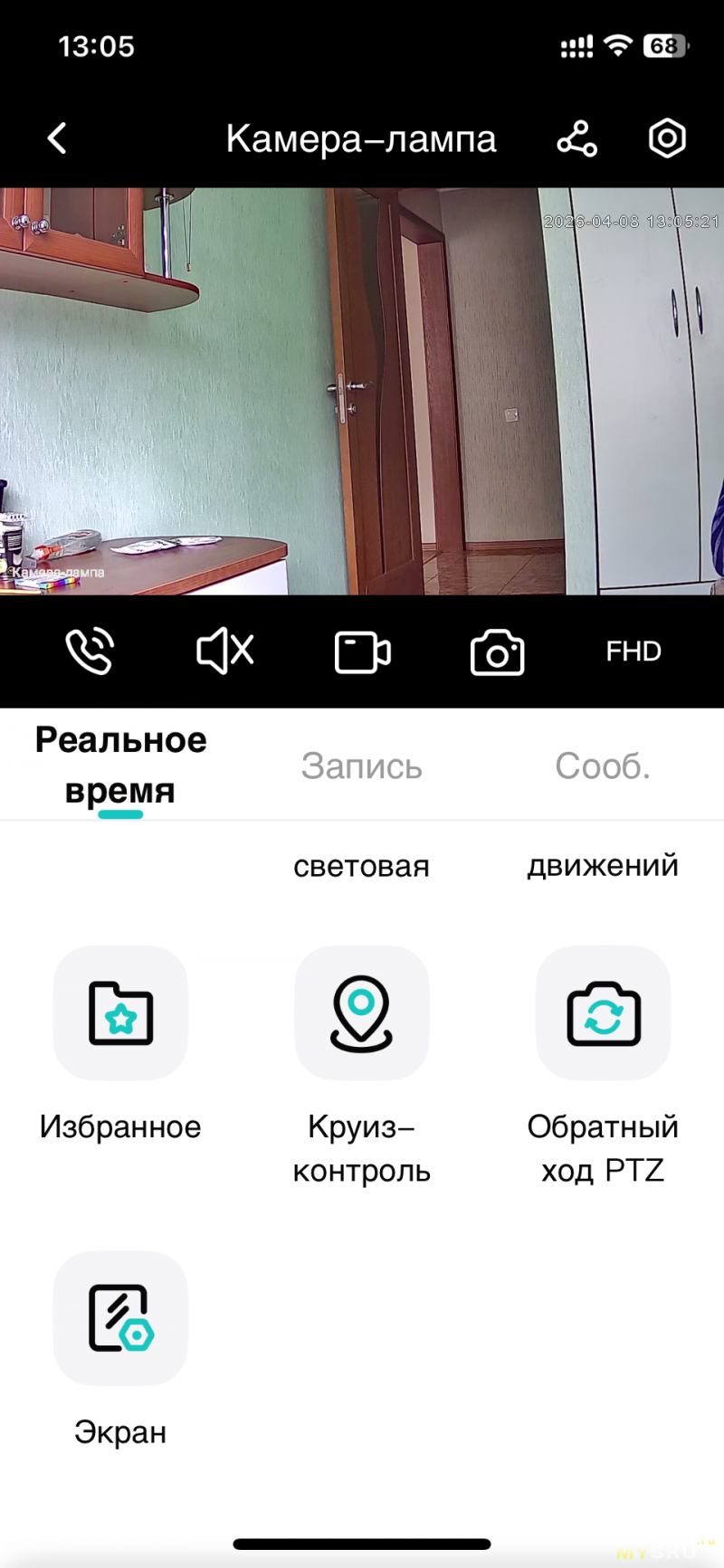Unmute the camera sound
Screen dimensions: 724x1568
click(225, 651)
